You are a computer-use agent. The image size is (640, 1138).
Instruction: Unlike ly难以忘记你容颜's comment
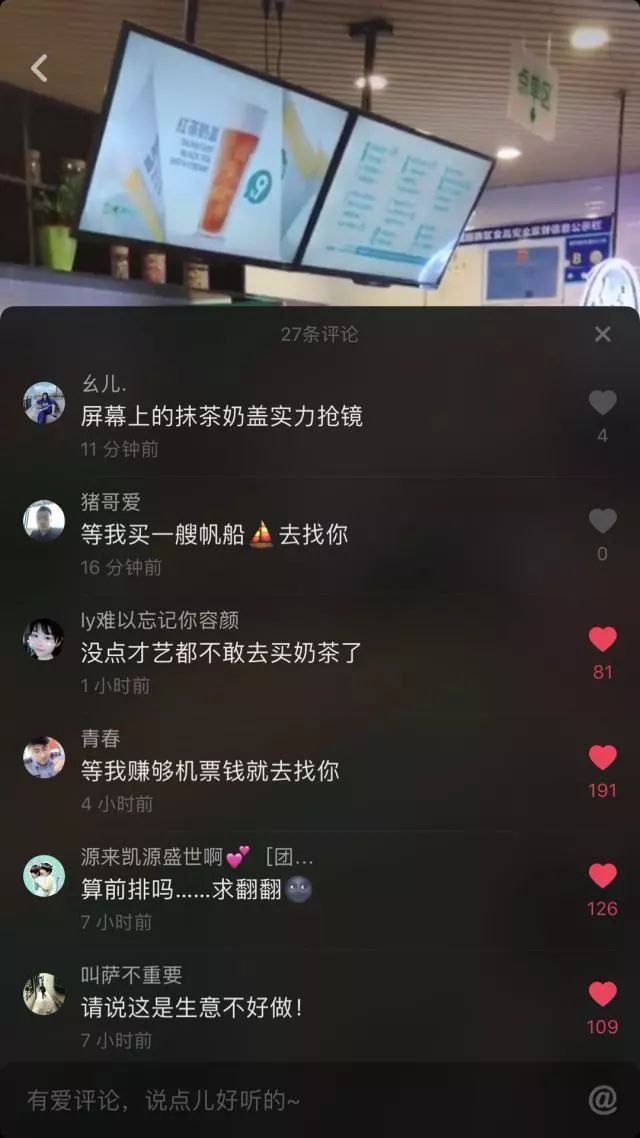tap(602, 639)
